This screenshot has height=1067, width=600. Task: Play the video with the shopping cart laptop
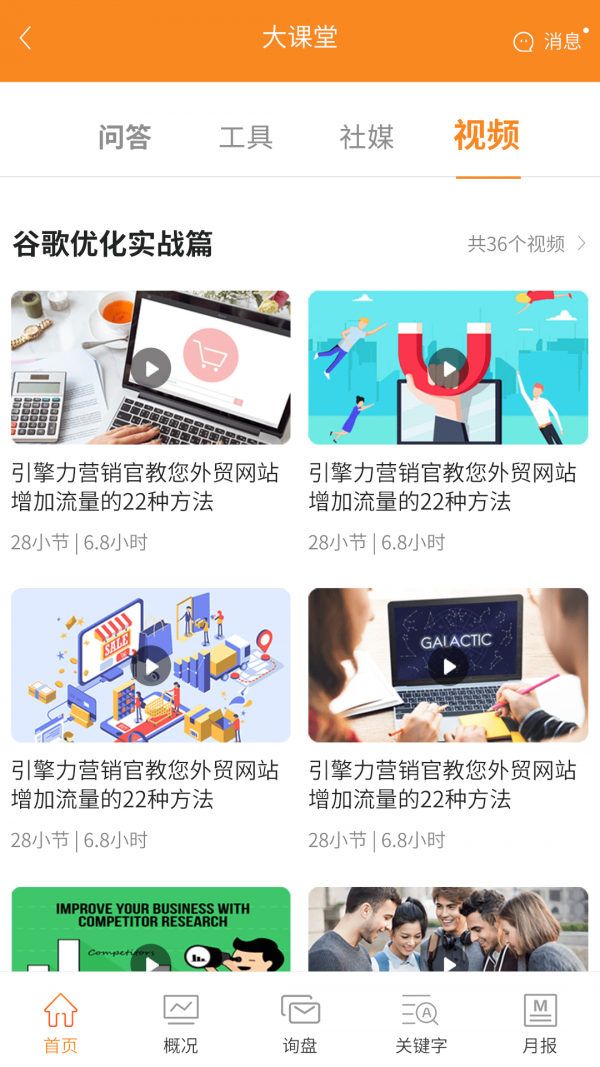[x=151, y=368]
